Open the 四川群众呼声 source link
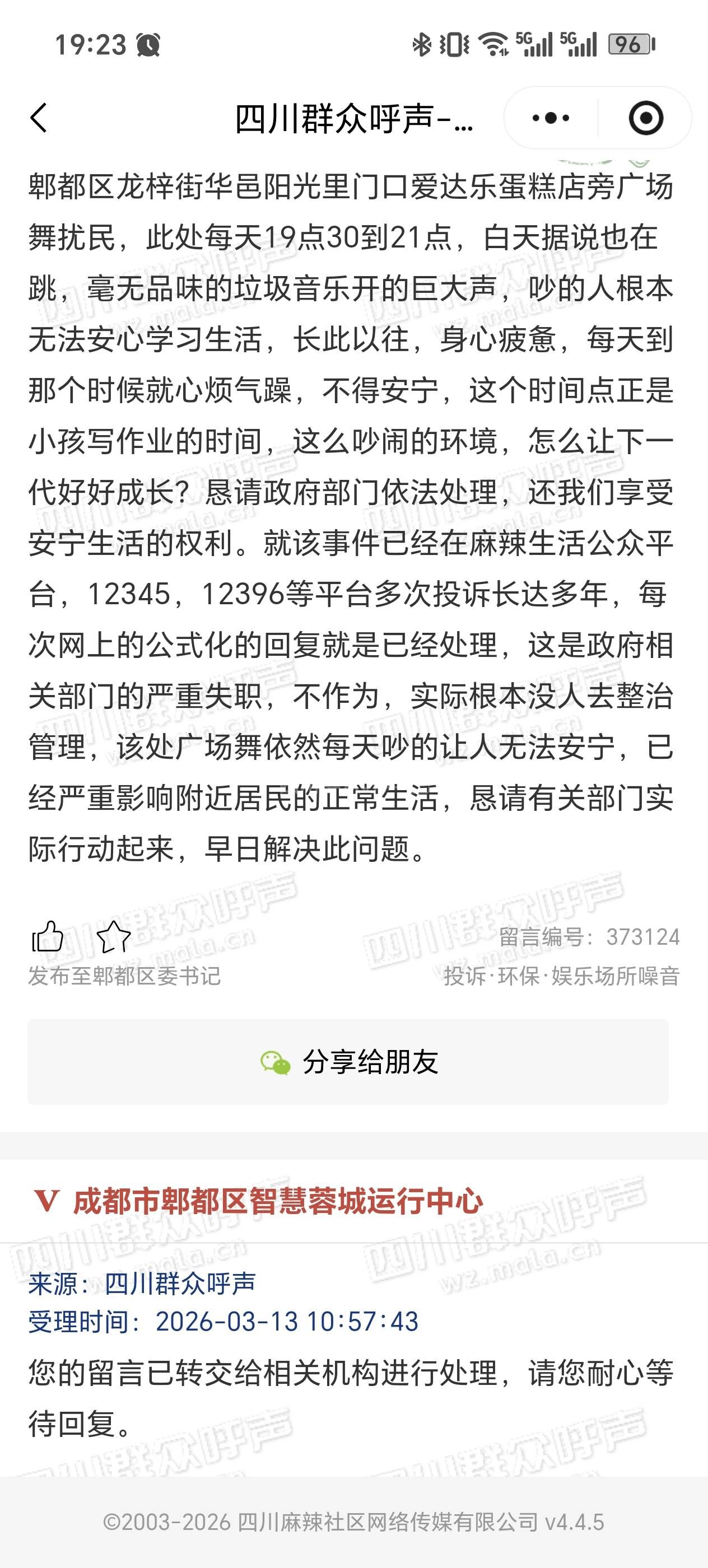 coord(180,1284)
